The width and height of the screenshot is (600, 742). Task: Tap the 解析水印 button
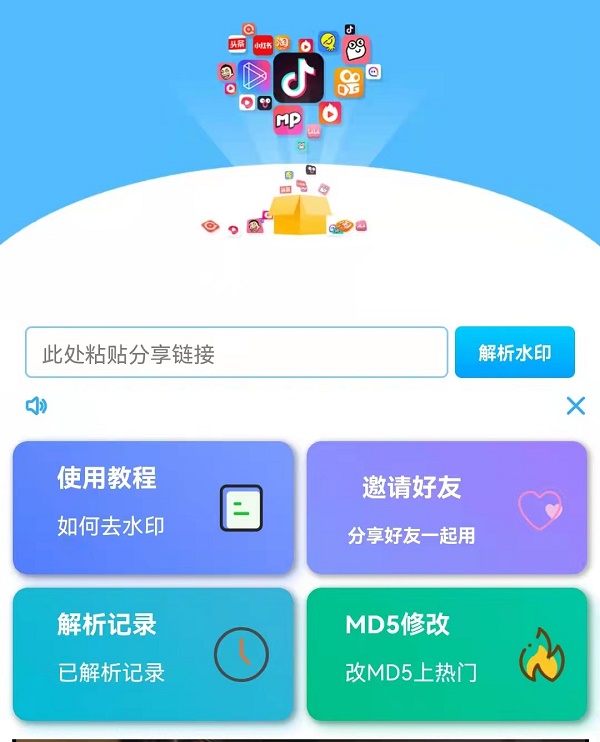pyautogui.click(x=514, y=353)
